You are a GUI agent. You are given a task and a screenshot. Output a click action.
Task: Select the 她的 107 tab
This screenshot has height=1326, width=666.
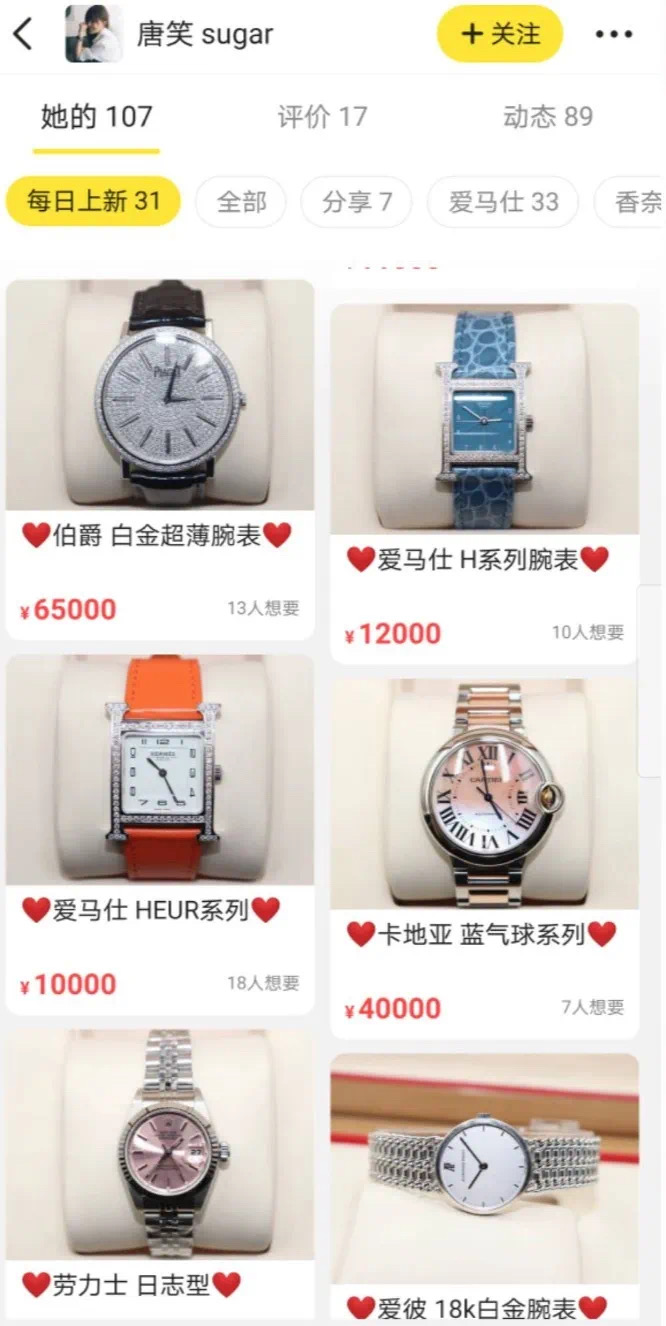[x=96, y=117]
